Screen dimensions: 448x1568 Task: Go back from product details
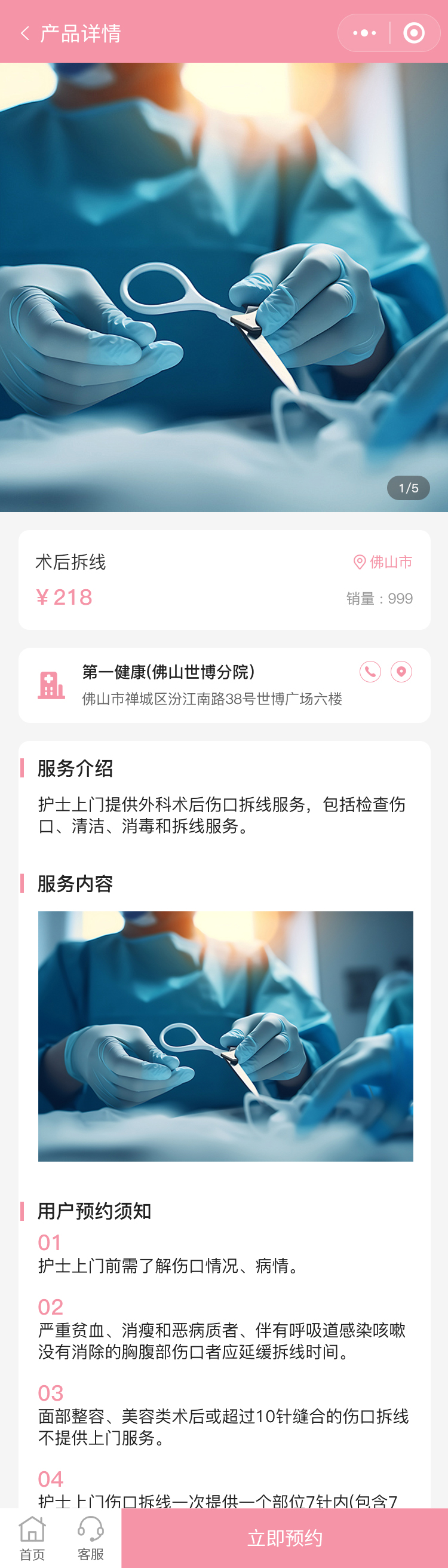tap(25, 33)
